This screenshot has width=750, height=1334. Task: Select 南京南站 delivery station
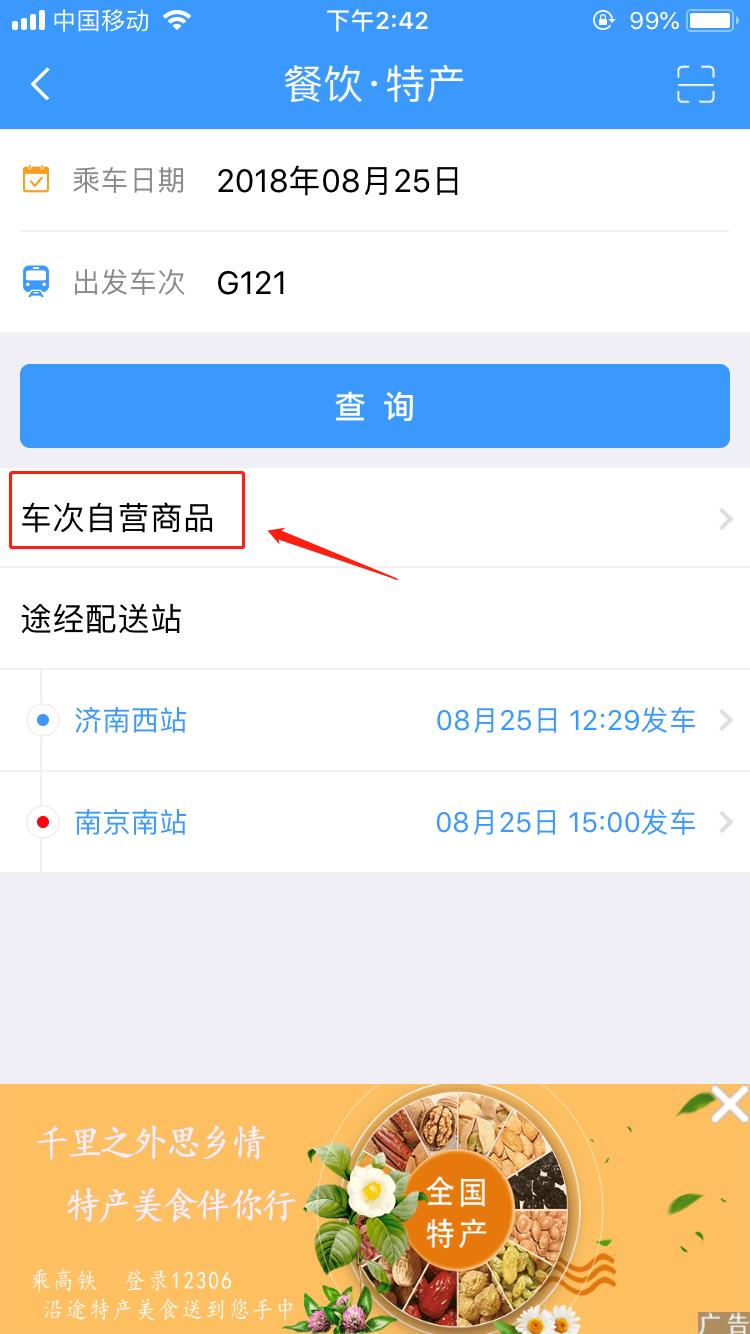[375, 822]
